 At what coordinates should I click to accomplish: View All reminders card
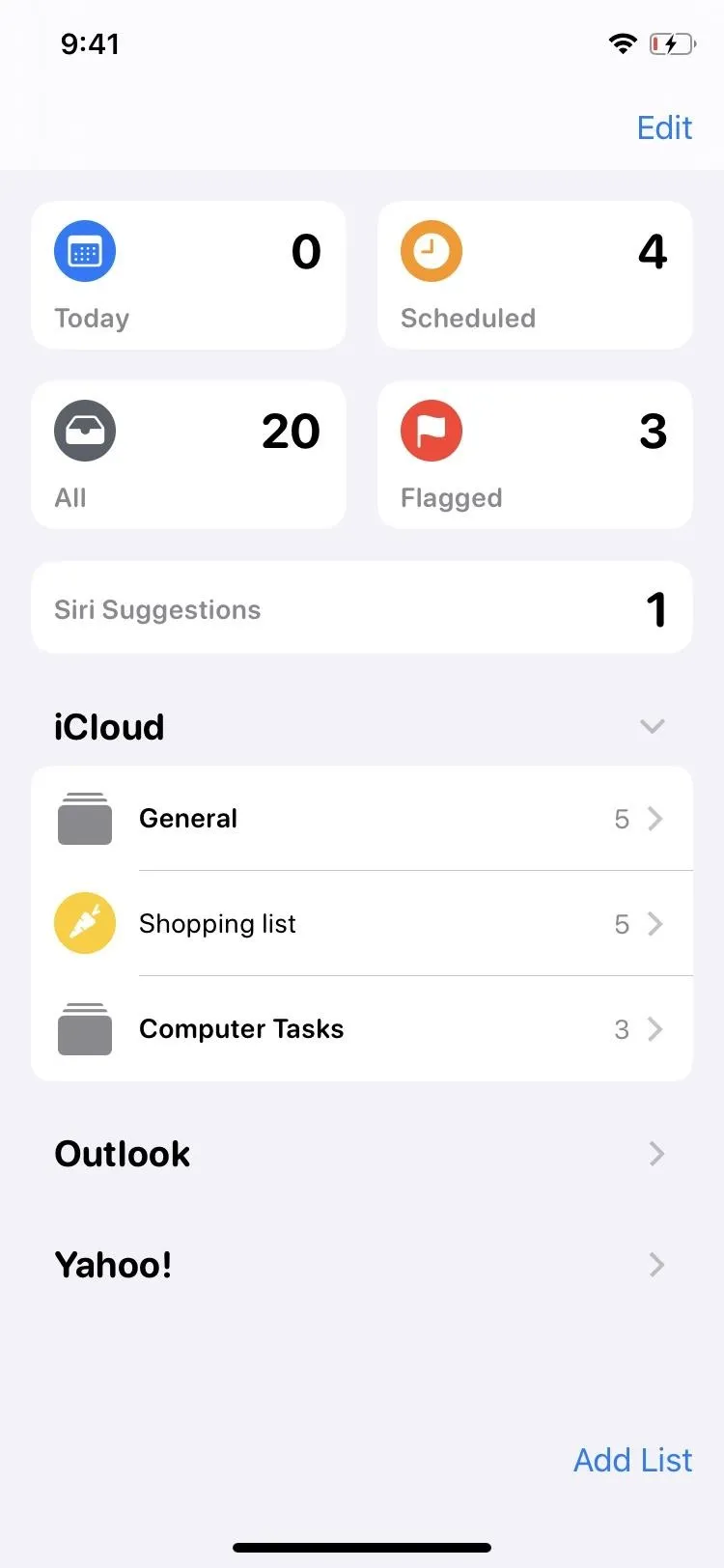(x=189, y=455)
